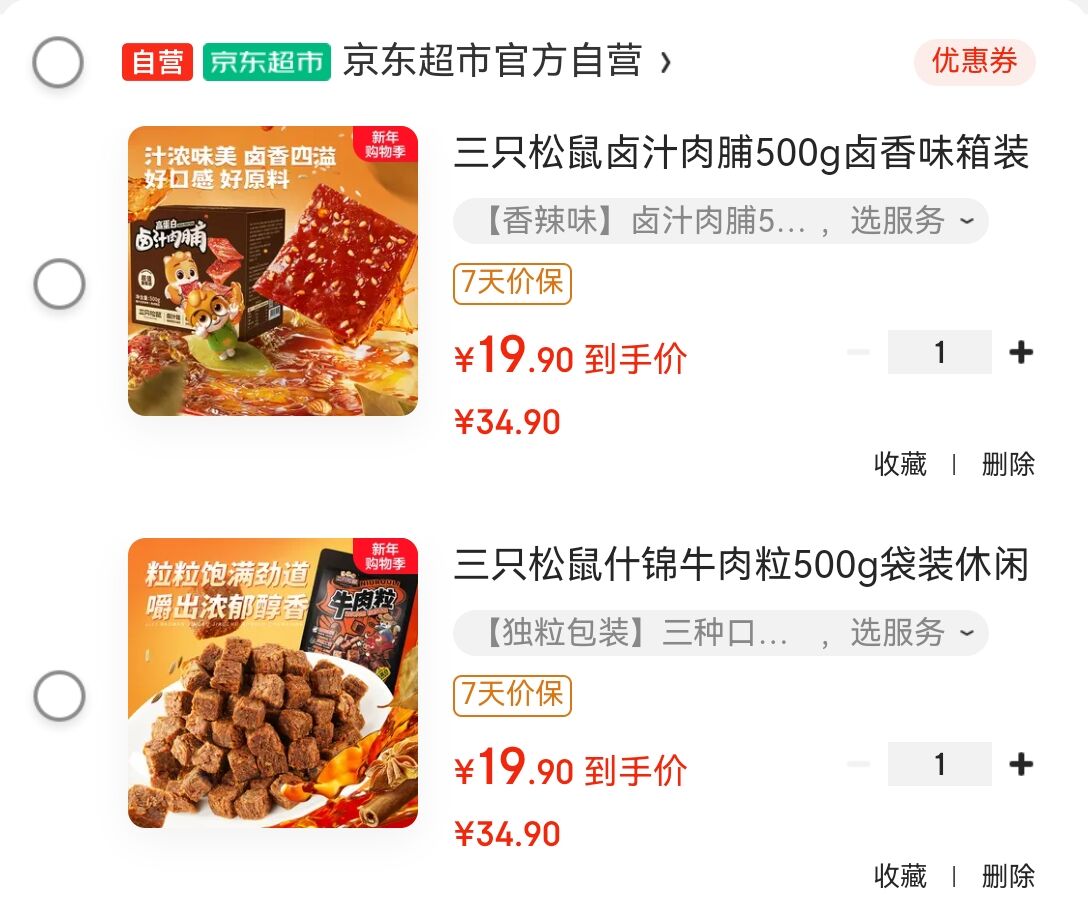The width and height of the screenshot is (1088, 909).
Task: Increase quantity of 卤汁肉脯
Action: click(1020, 352)
